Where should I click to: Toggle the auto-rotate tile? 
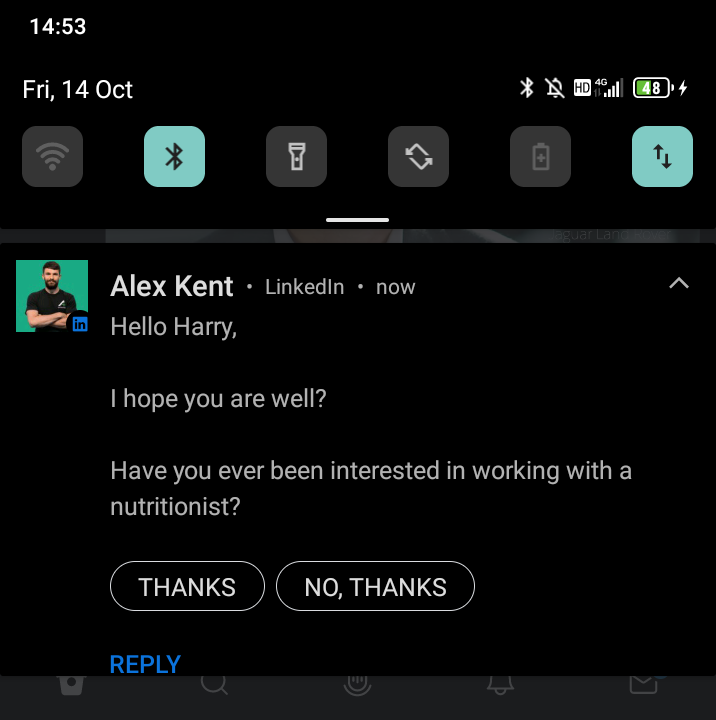click(418, 157)
